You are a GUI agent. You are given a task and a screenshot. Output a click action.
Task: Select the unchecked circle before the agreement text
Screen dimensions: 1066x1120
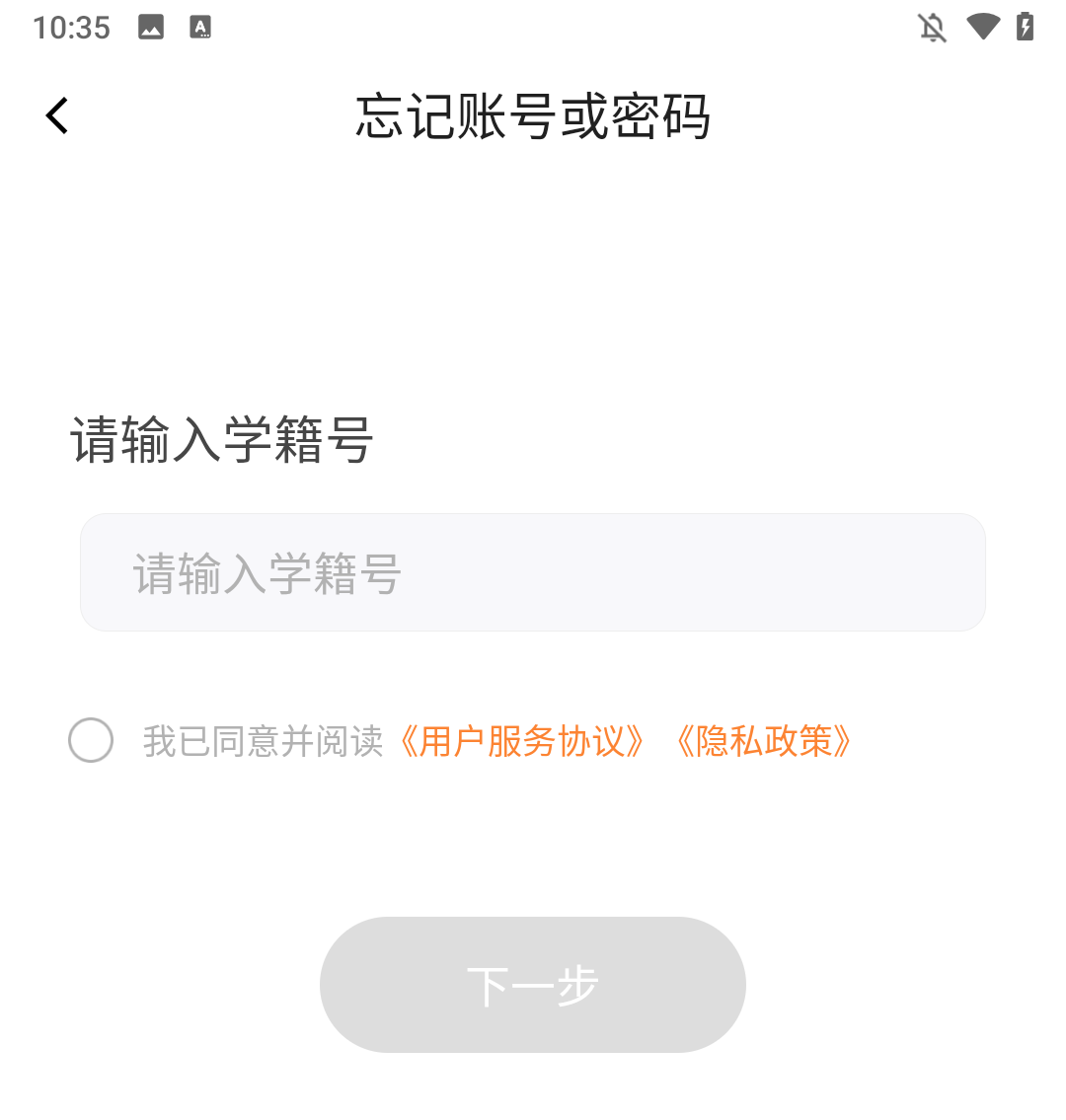91,741
